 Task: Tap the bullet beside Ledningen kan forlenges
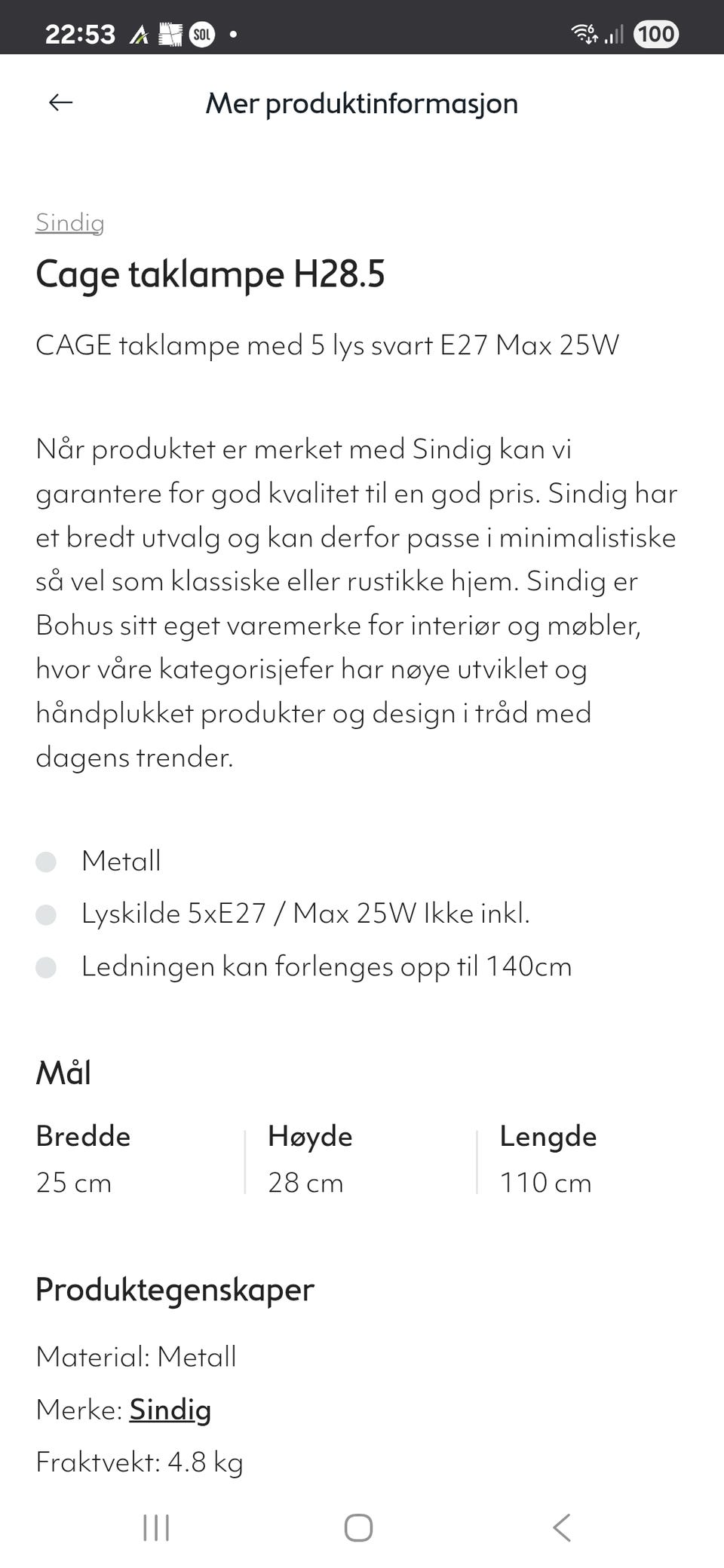coord(48,966)
